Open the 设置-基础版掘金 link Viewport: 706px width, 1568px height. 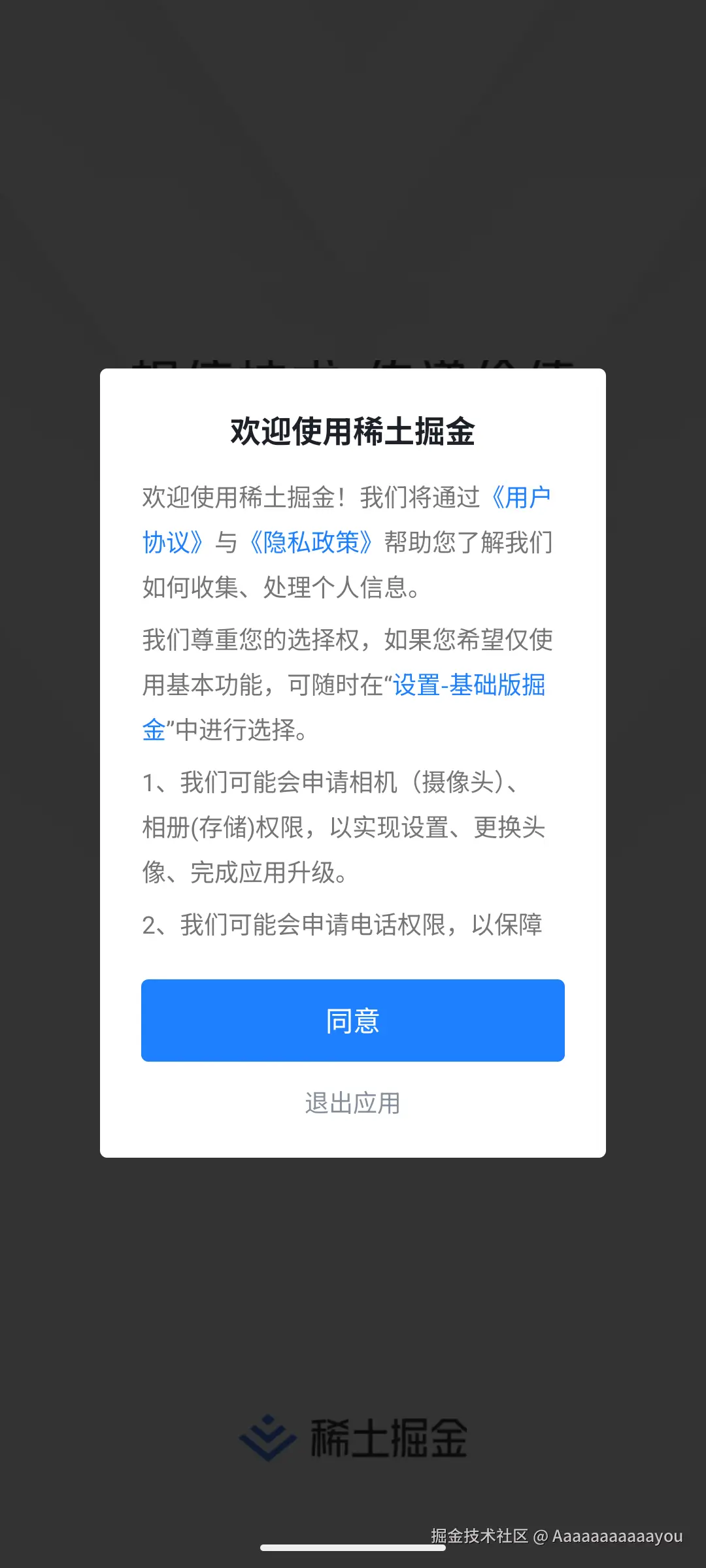tap(469, 685)
